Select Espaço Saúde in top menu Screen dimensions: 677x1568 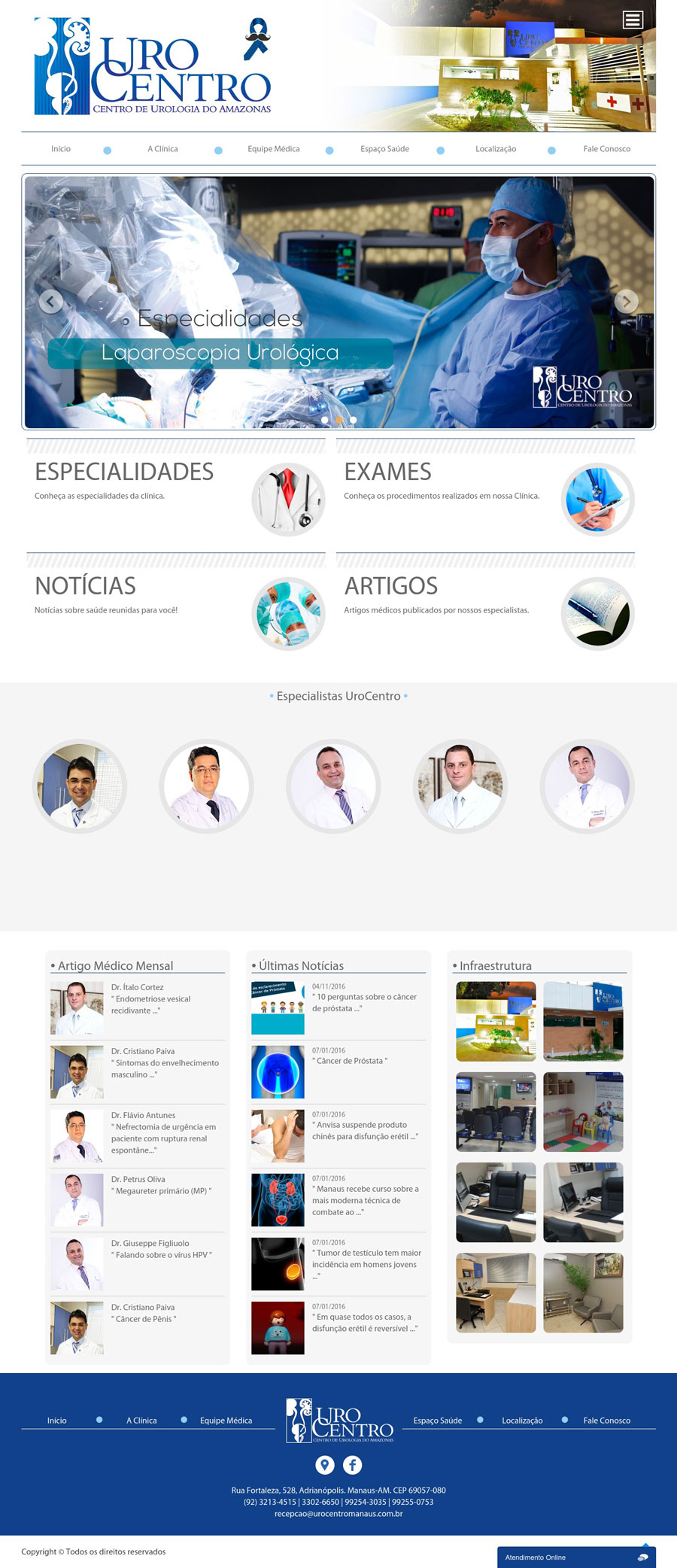pyautogui.click(x=384, y=149)
